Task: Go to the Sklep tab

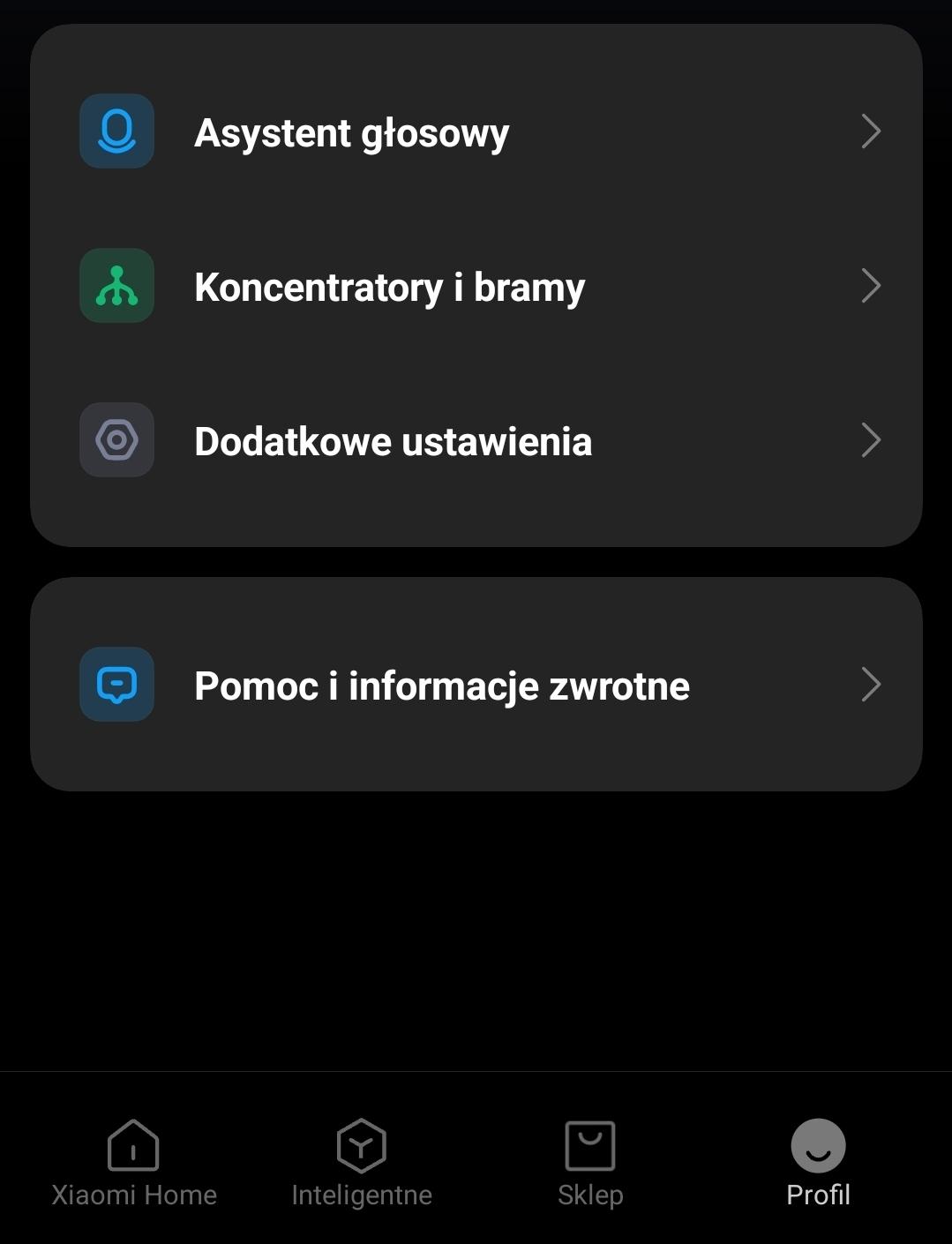Action: (x=590, y=1162)
